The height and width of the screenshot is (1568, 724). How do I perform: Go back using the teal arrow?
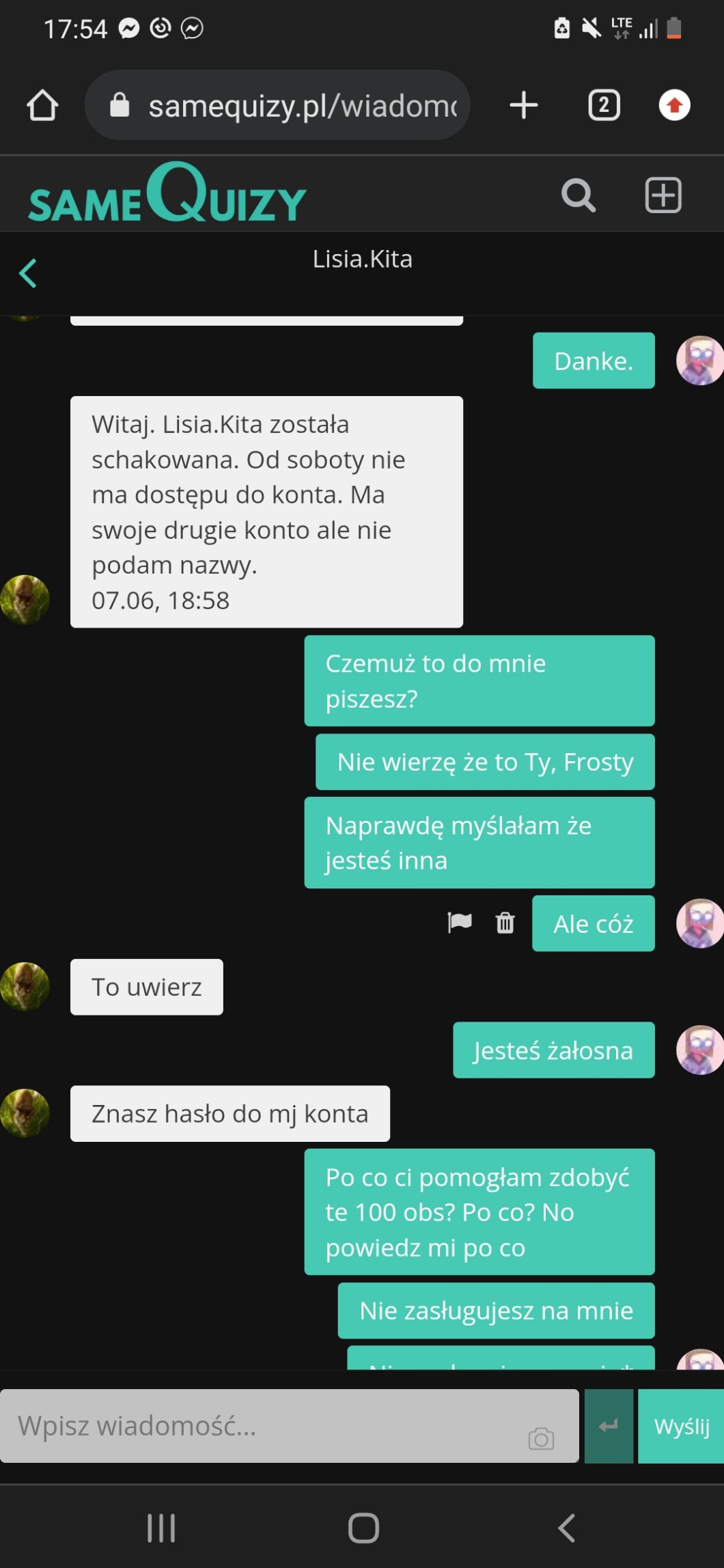28,273
